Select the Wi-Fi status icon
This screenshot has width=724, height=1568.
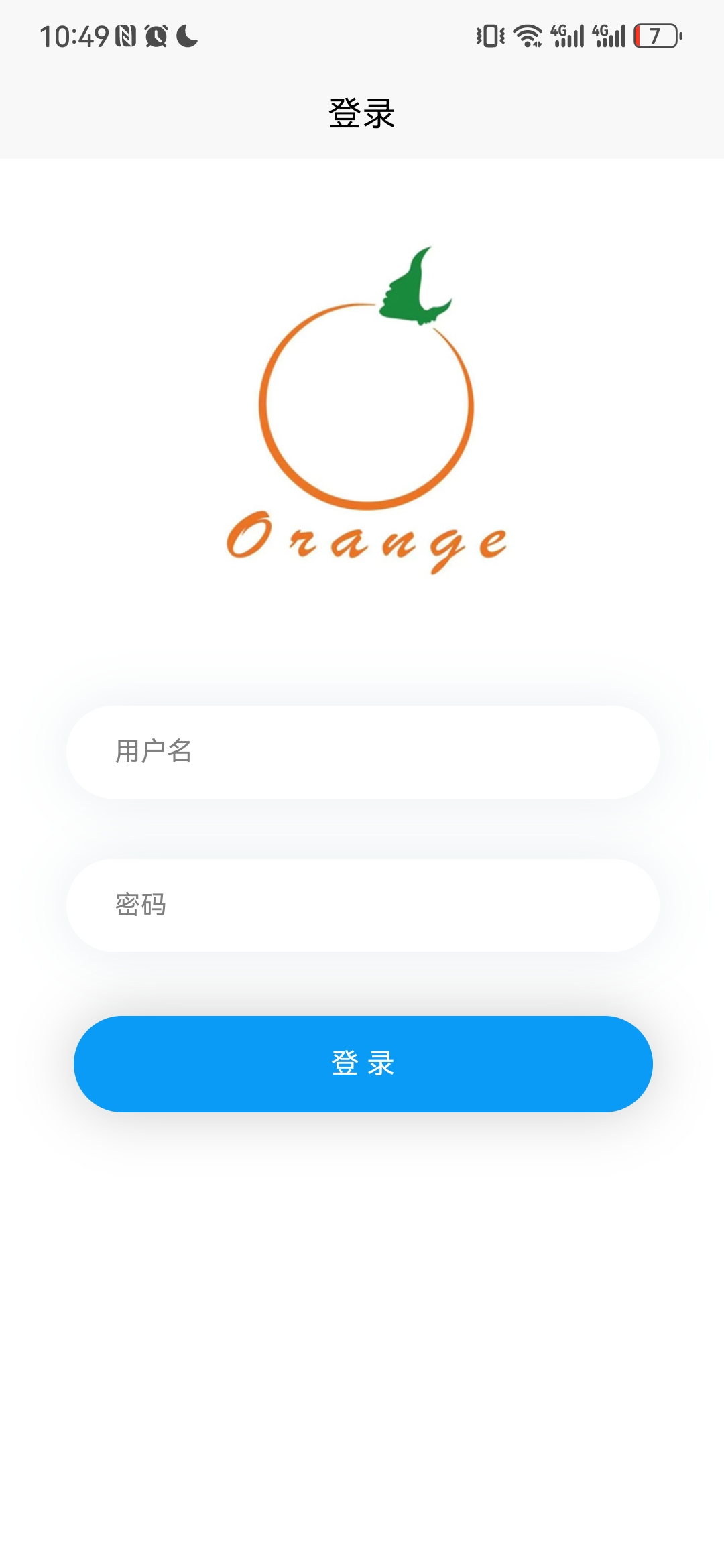528,37
